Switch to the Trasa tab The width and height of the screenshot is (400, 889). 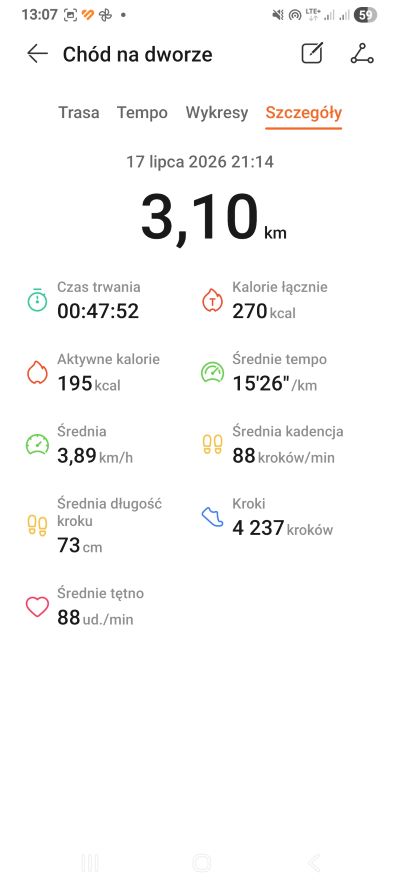point(79,112)
